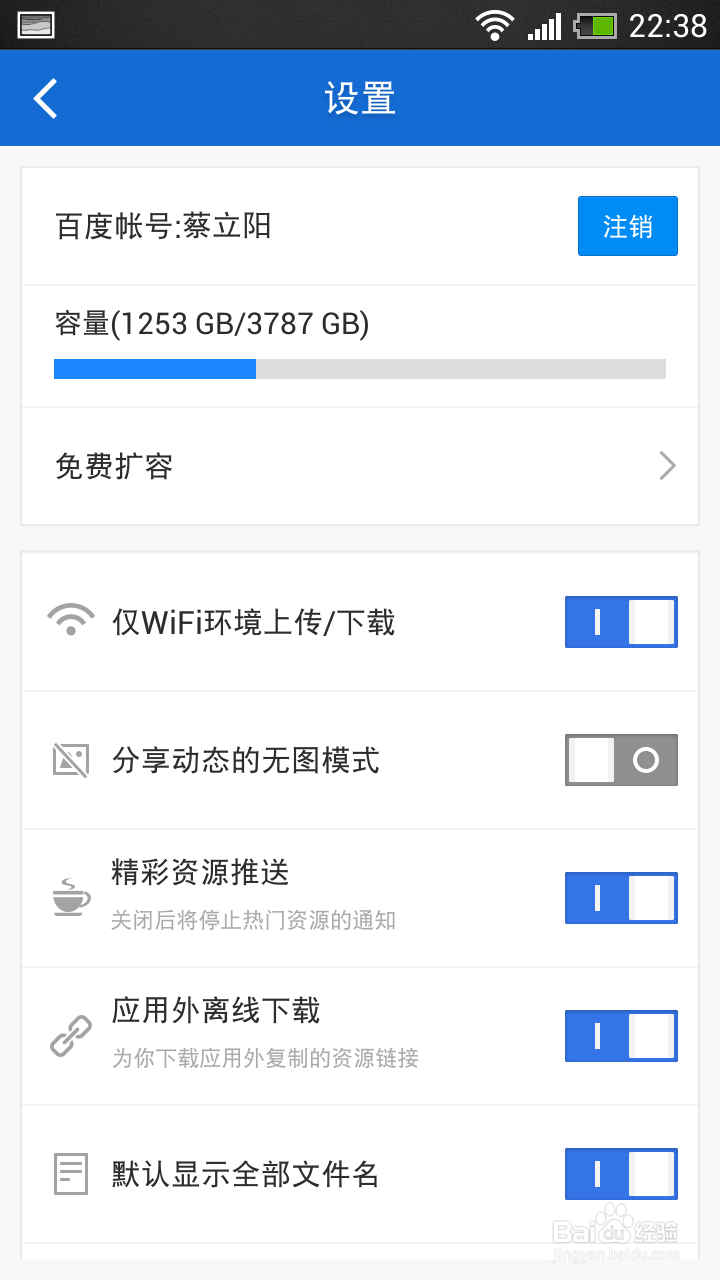Click the document icon beside 默认显示全部文件名
The width and height of the screenshot is (720, 1280).
(70, 1174)
